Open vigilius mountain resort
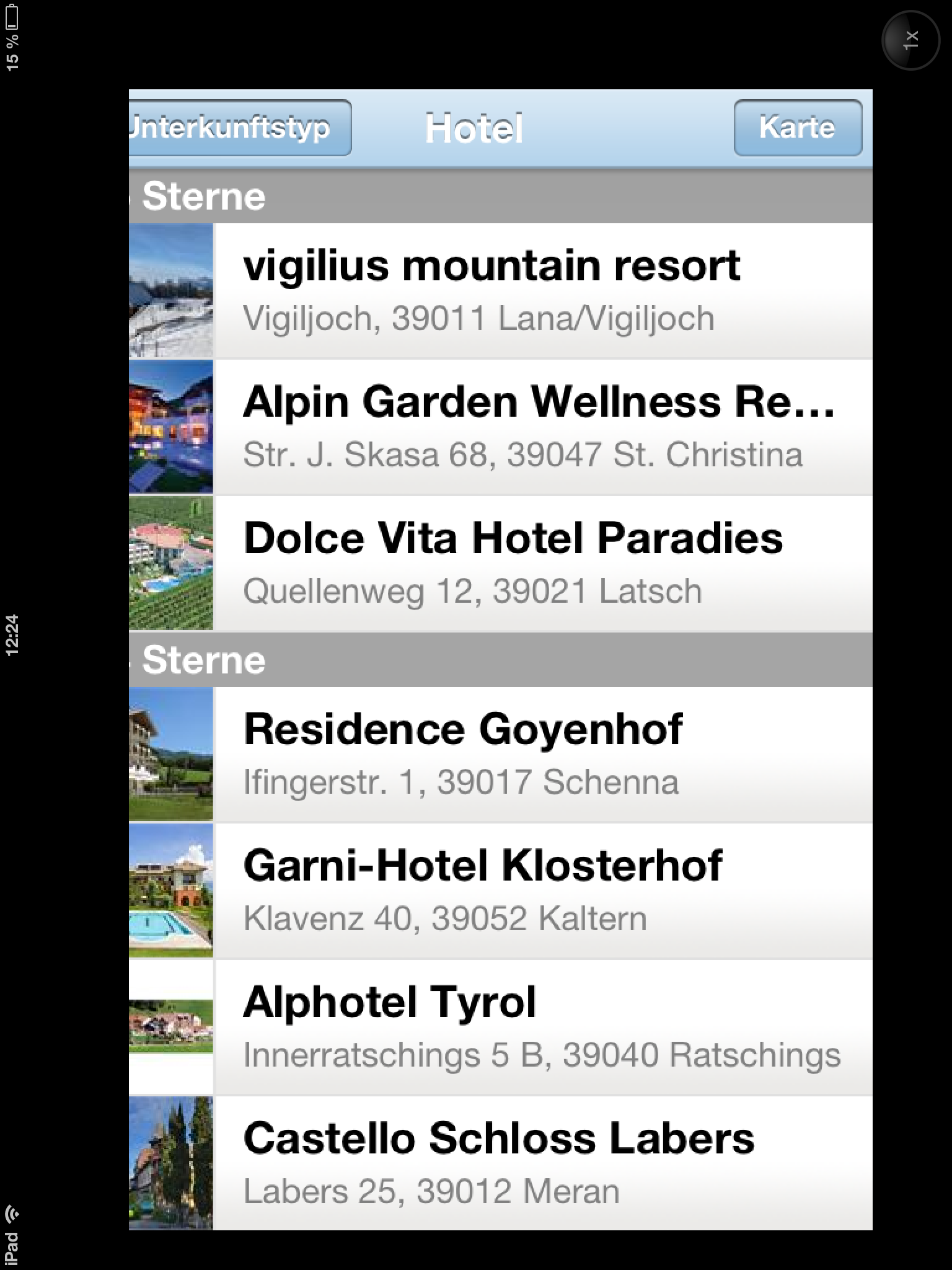This screenshot has height=1270, width=952. click(x=500, y=291)
